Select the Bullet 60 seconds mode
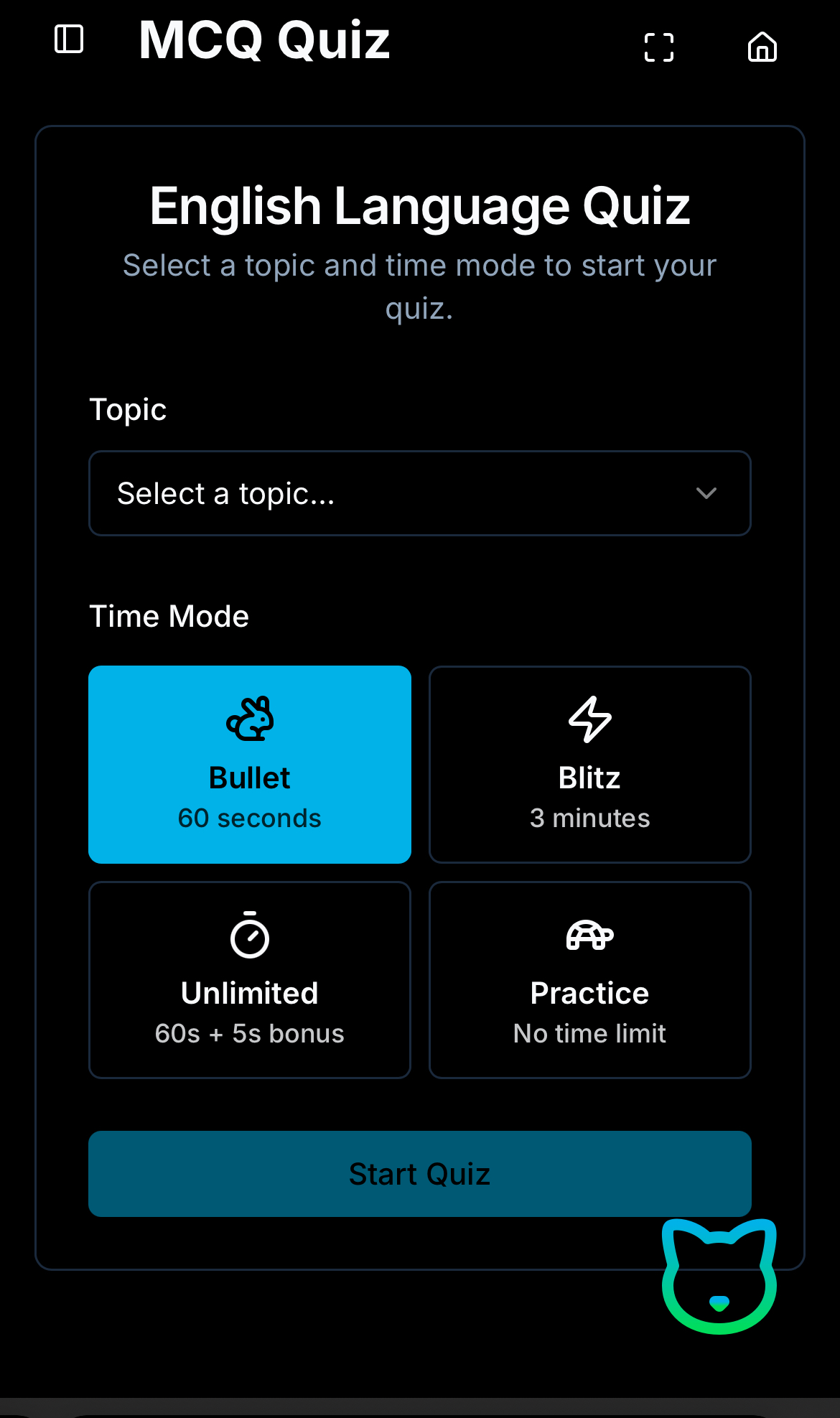 (x=250, y=765)
